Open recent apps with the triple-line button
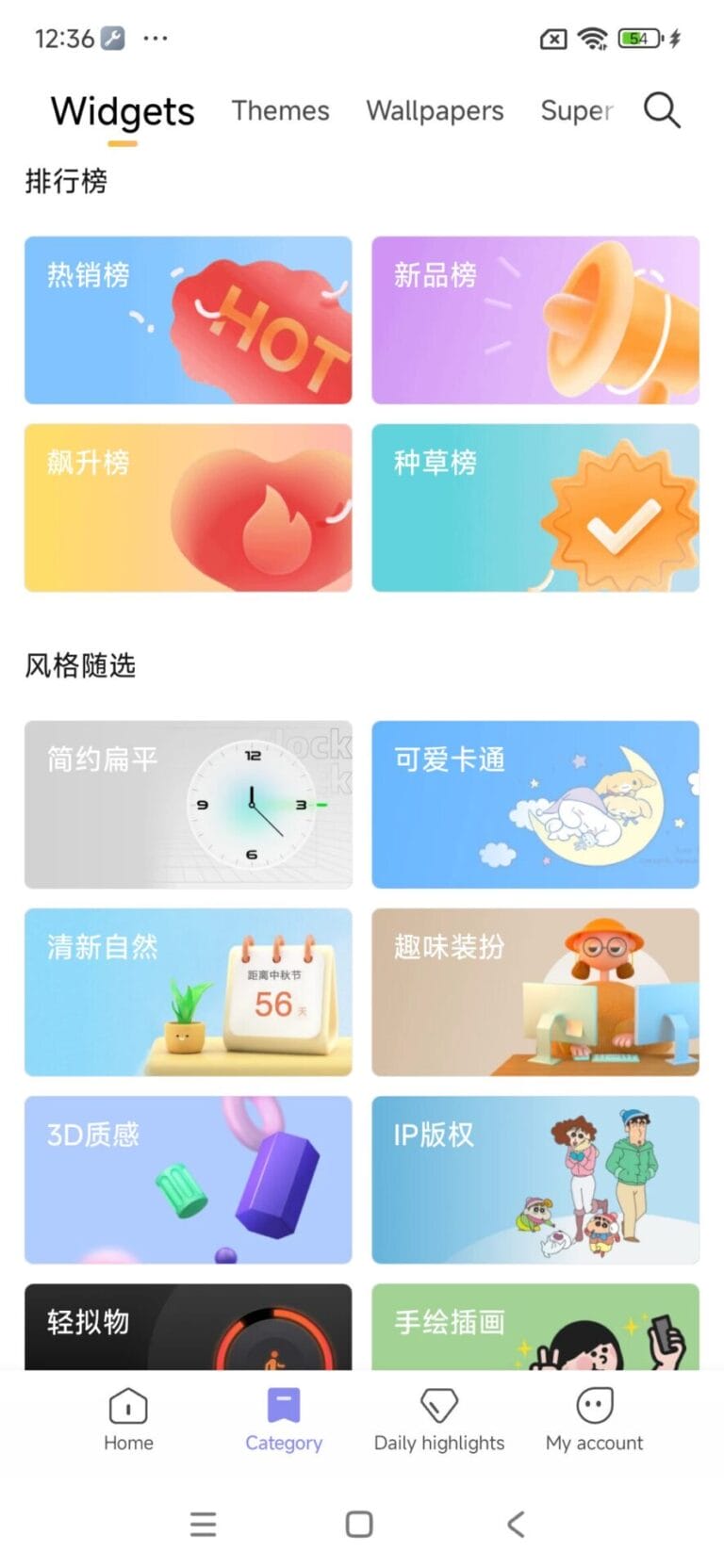 click(x=203, y=1524)
